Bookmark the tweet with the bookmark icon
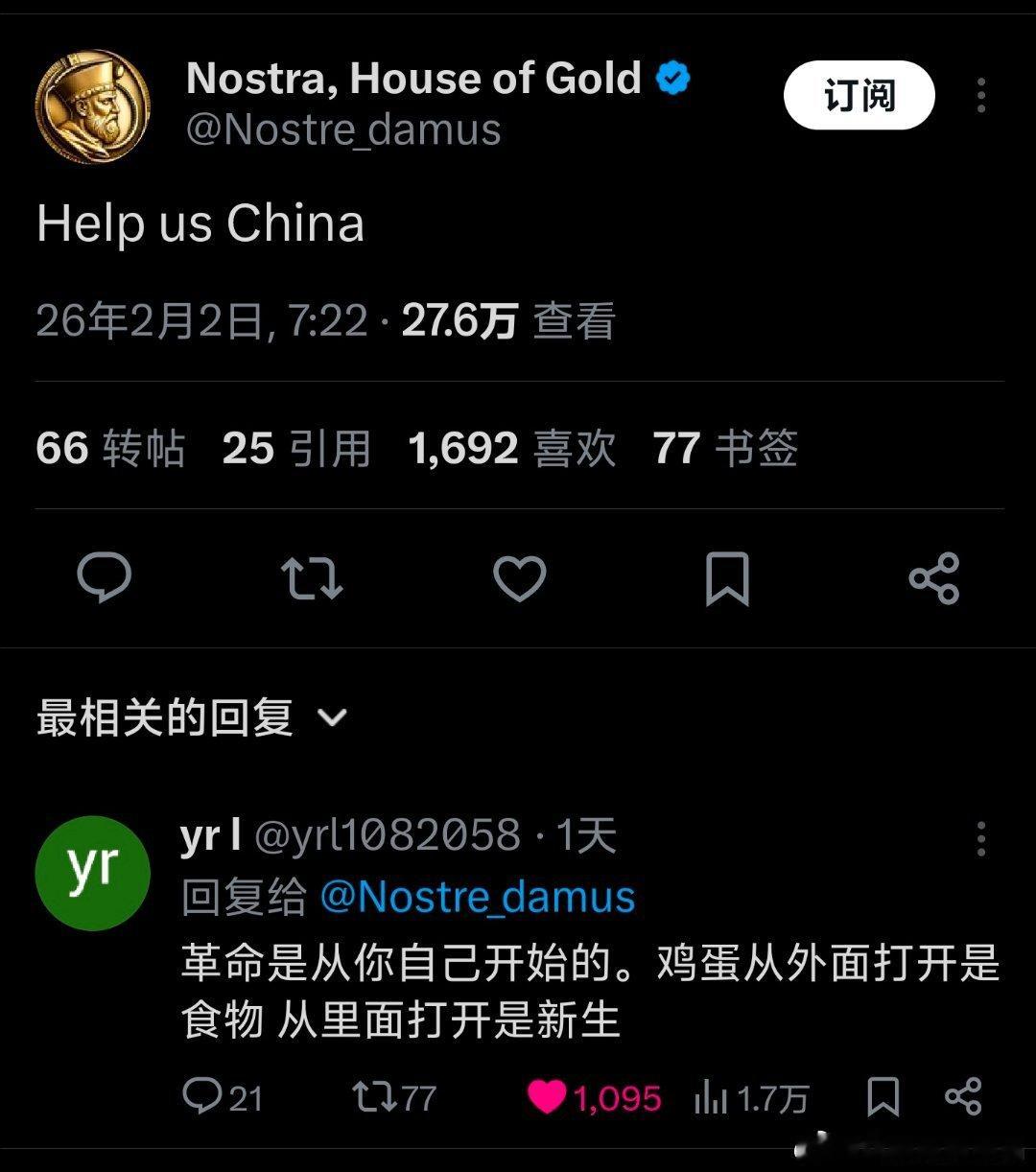The width and height of the screenshot is (1036, 1172). click(x=729, y=578)
